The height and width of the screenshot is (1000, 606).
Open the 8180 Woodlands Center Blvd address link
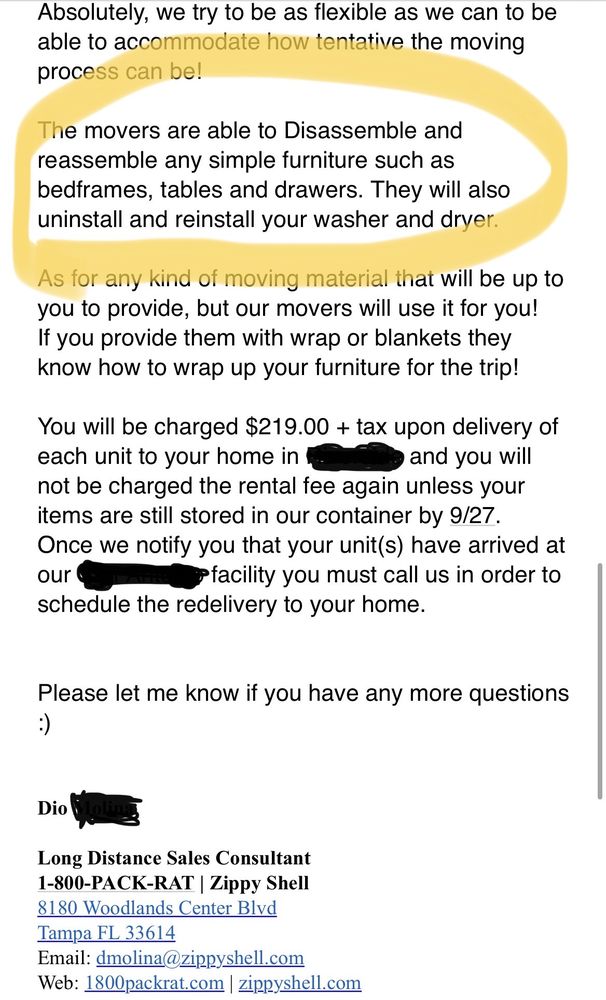157,908
